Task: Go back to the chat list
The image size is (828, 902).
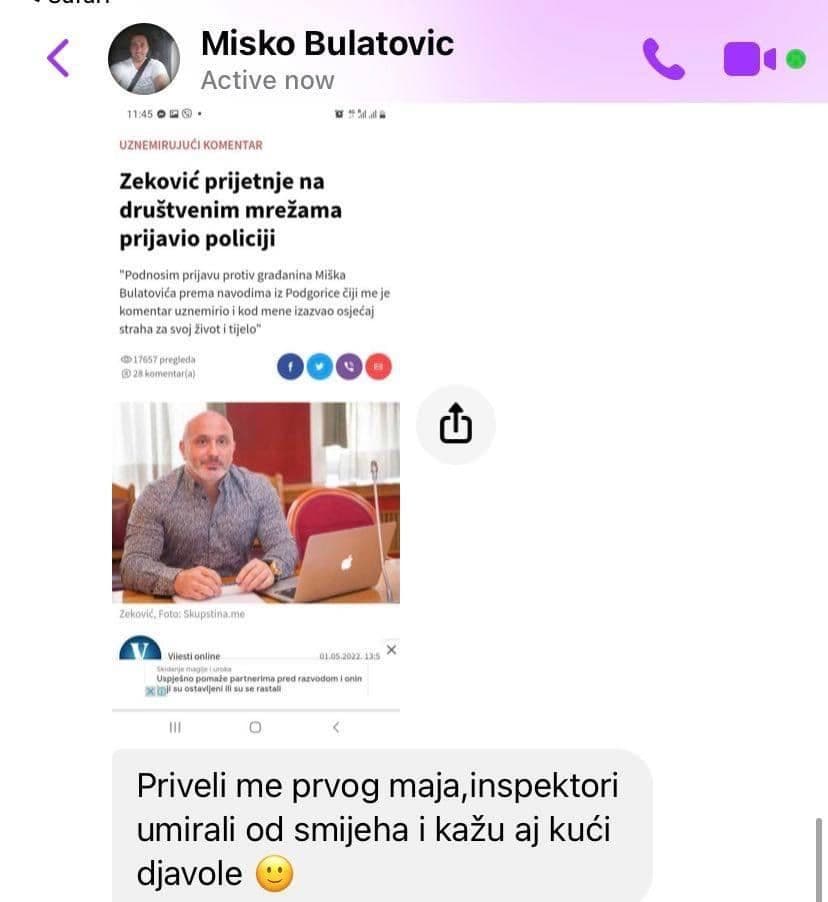Action: (58, 58)
